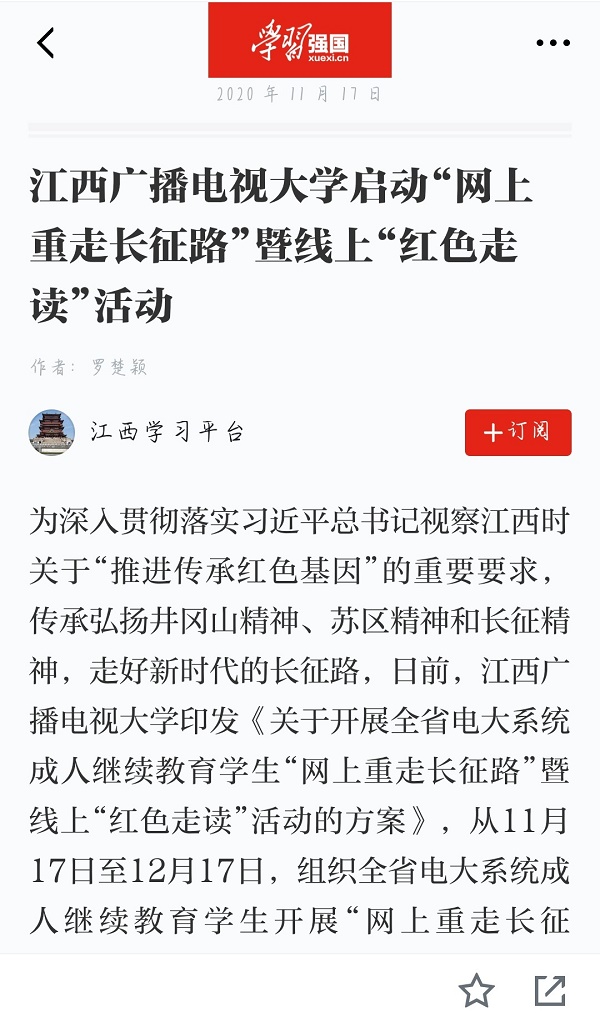Go back using the top-left arrow
This screenshot has width=600, height=1027.
point(46,43)
